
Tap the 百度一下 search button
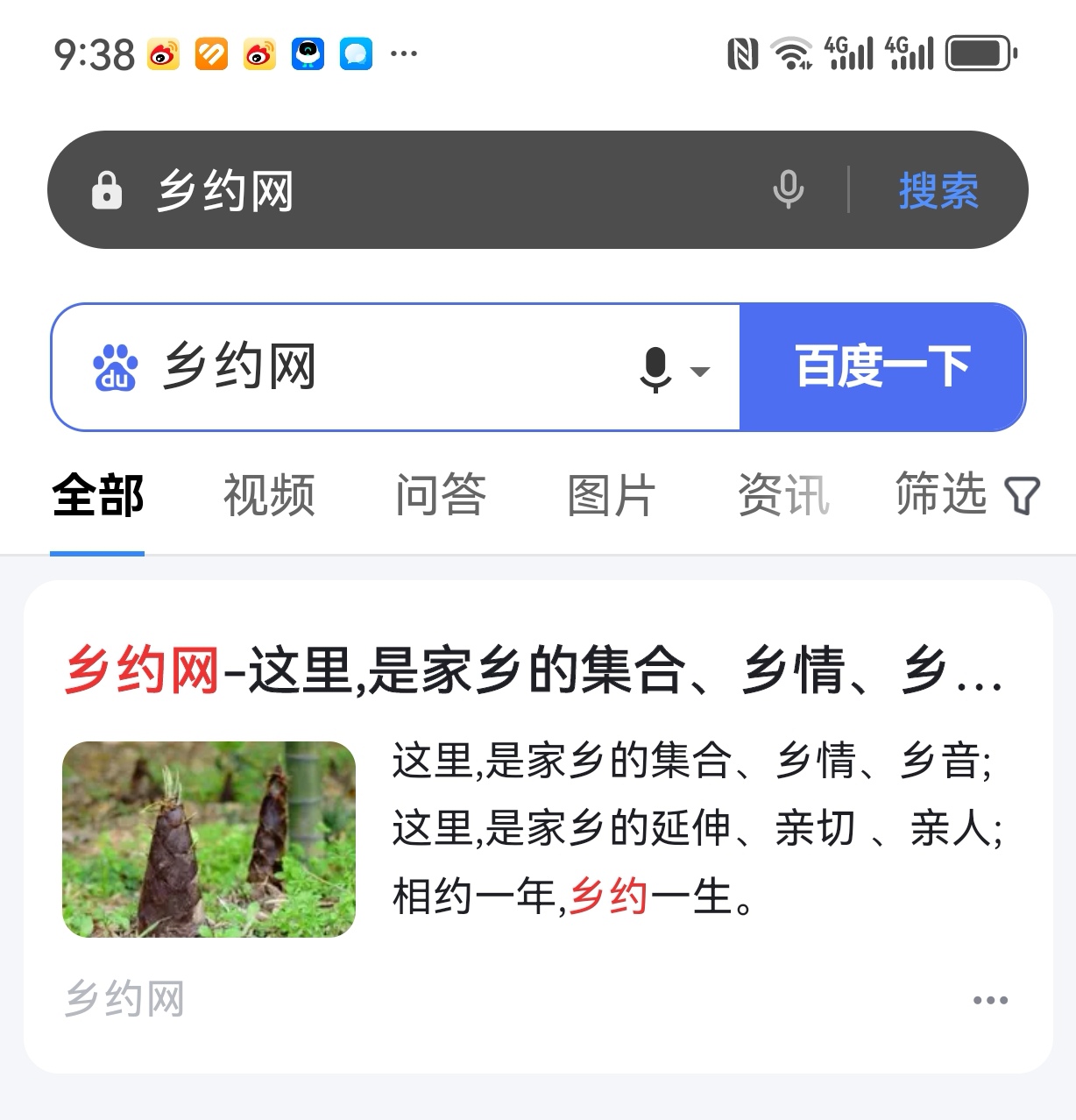click(882, 367)
